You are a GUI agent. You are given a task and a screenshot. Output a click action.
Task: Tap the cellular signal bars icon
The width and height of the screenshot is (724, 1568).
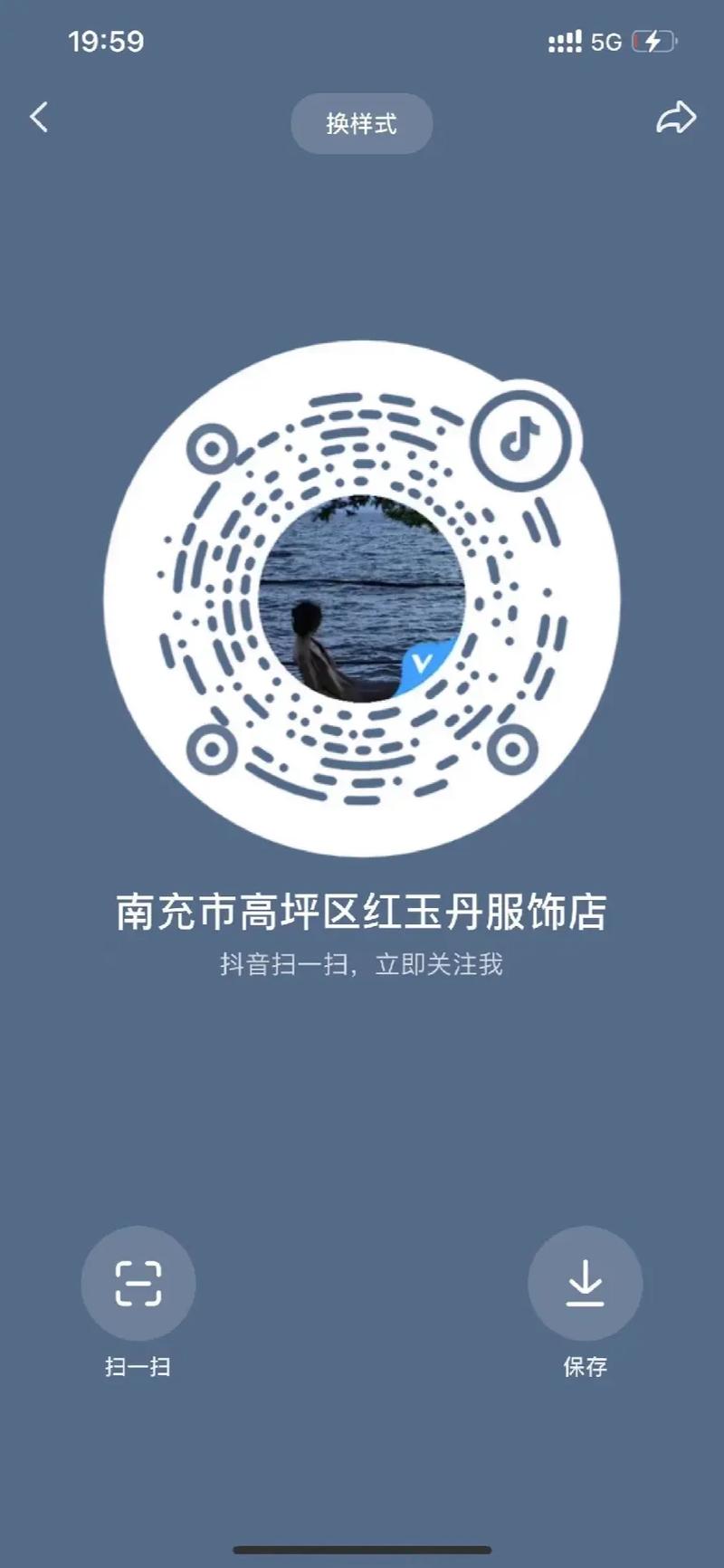[x=564, y=40]
